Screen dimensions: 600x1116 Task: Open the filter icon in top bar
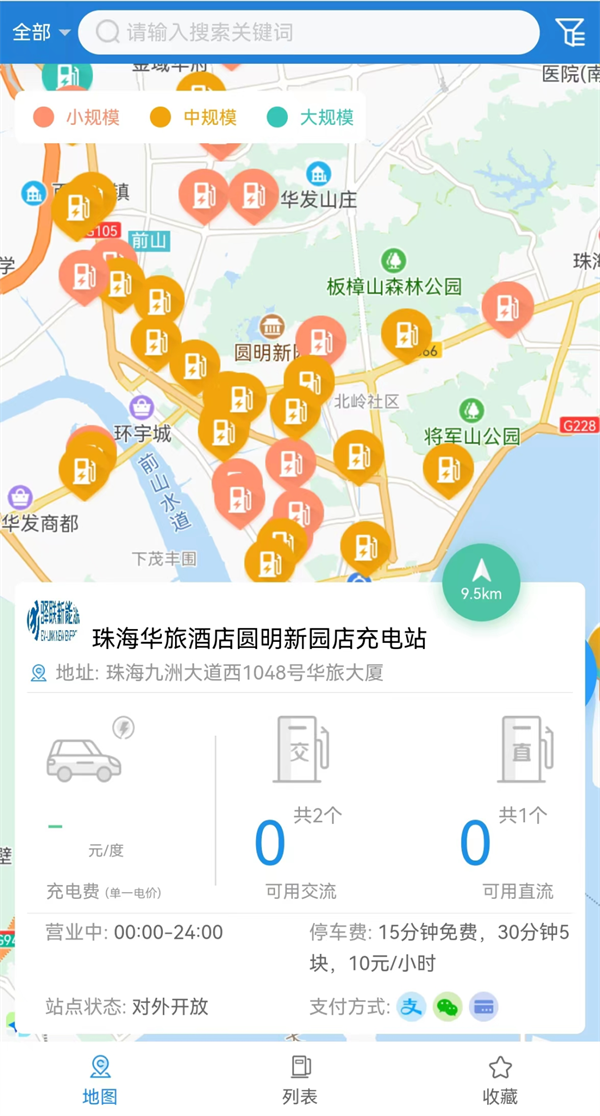571,32
